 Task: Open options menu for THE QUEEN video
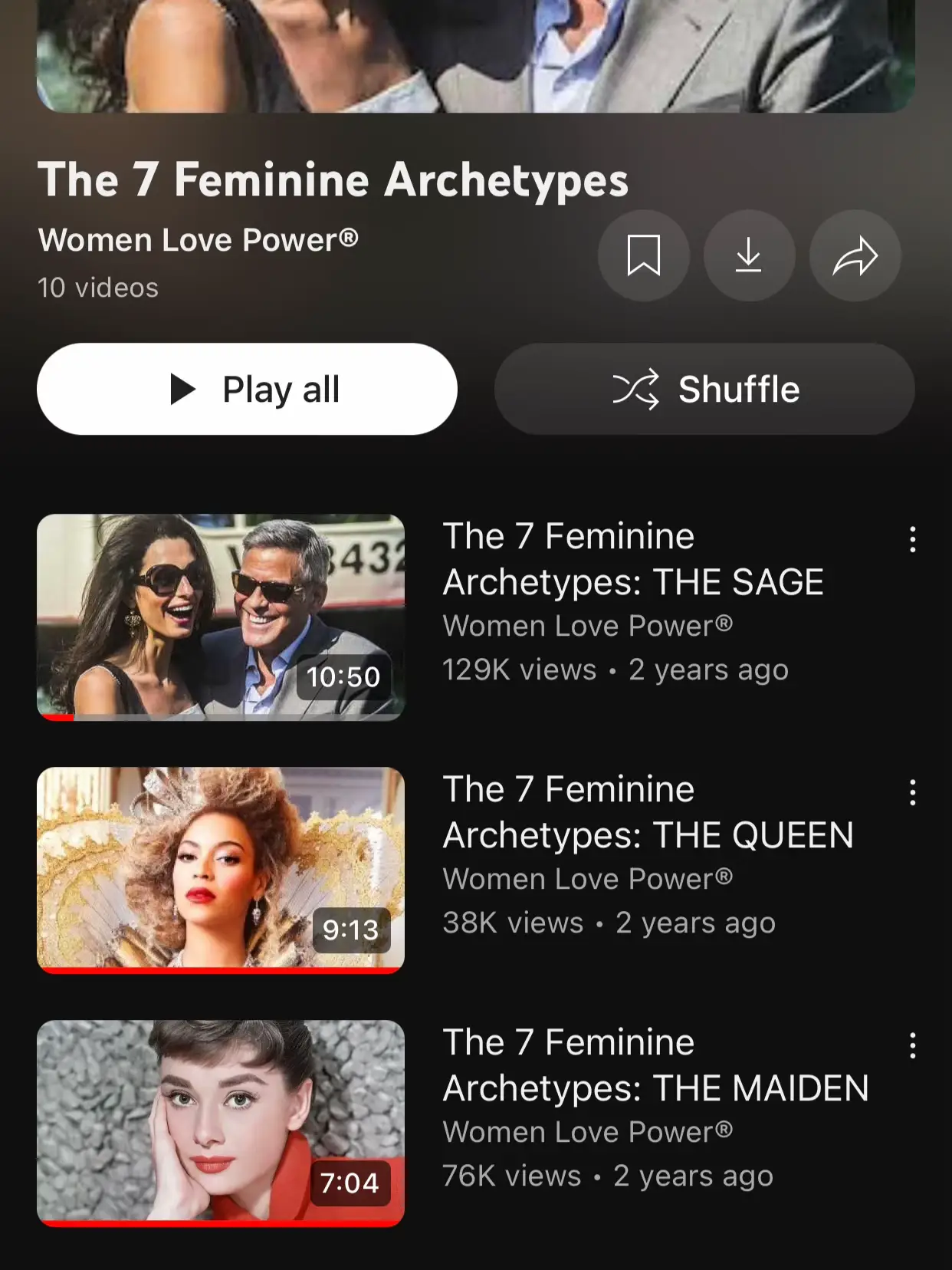coord(913,793)
